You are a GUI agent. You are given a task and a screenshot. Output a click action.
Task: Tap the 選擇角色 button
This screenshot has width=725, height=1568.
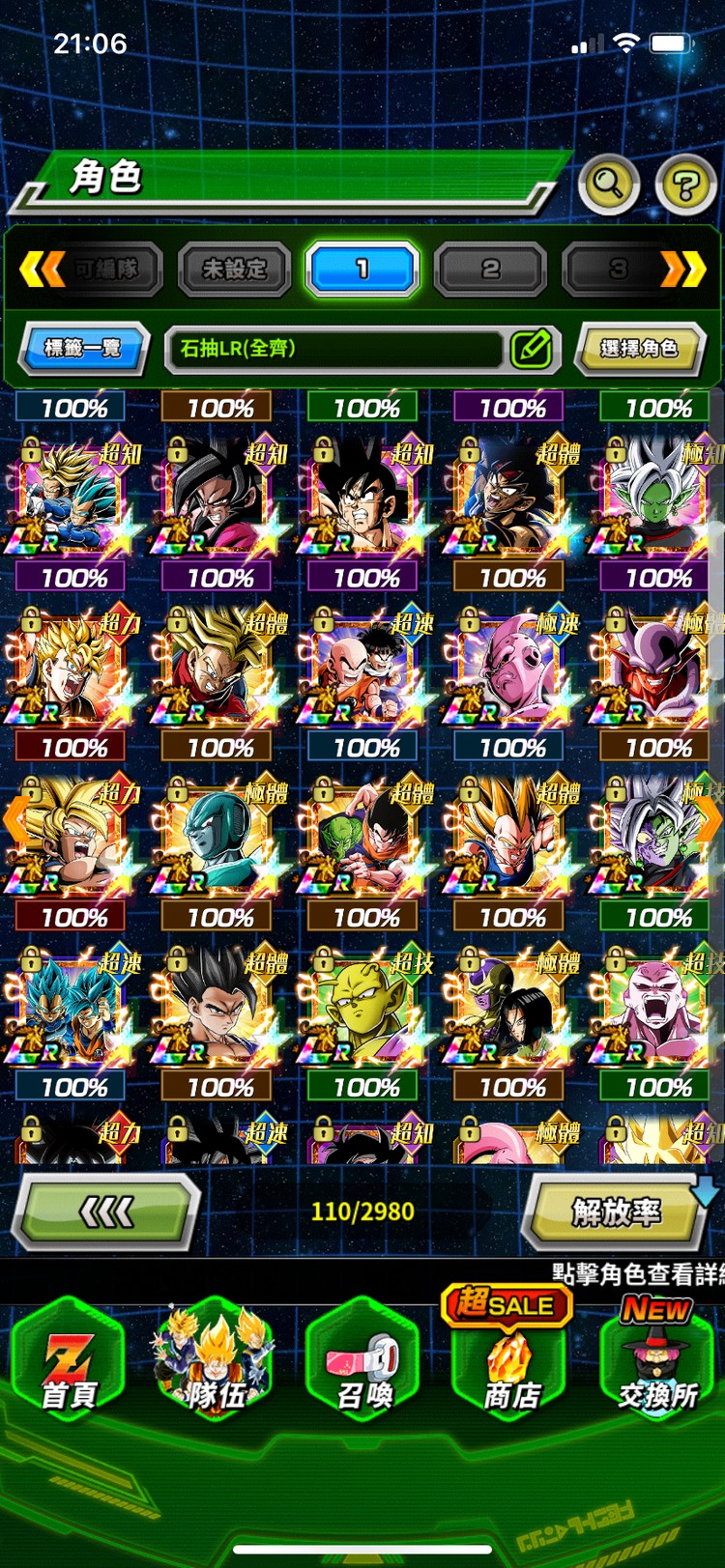click(x=639, y=348)
